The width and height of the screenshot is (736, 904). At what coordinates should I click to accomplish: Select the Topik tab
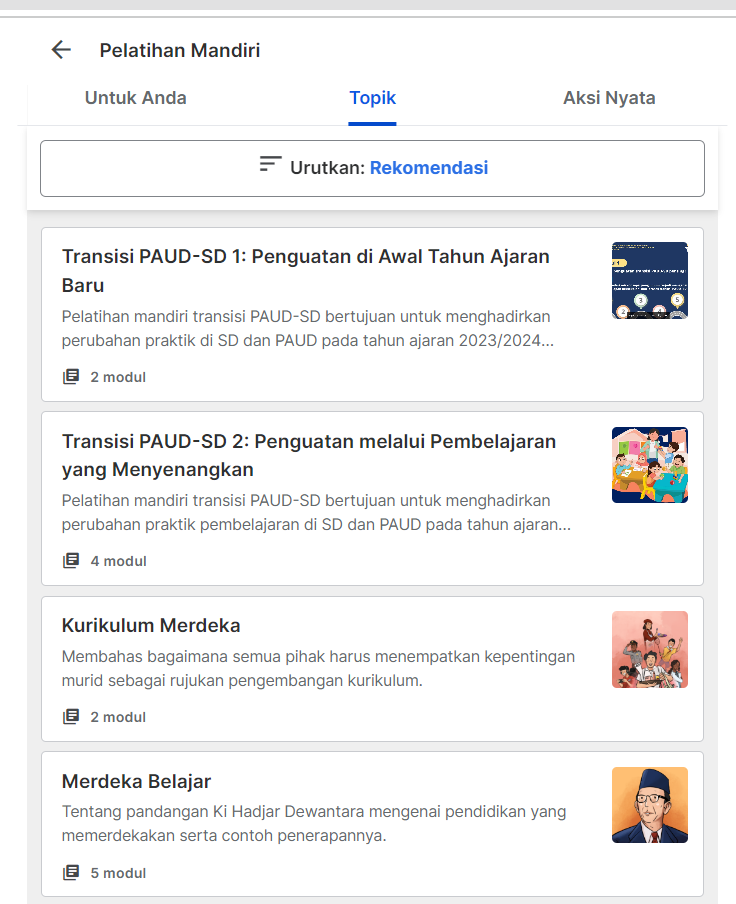pyautogui.click(x=372, y=98)
